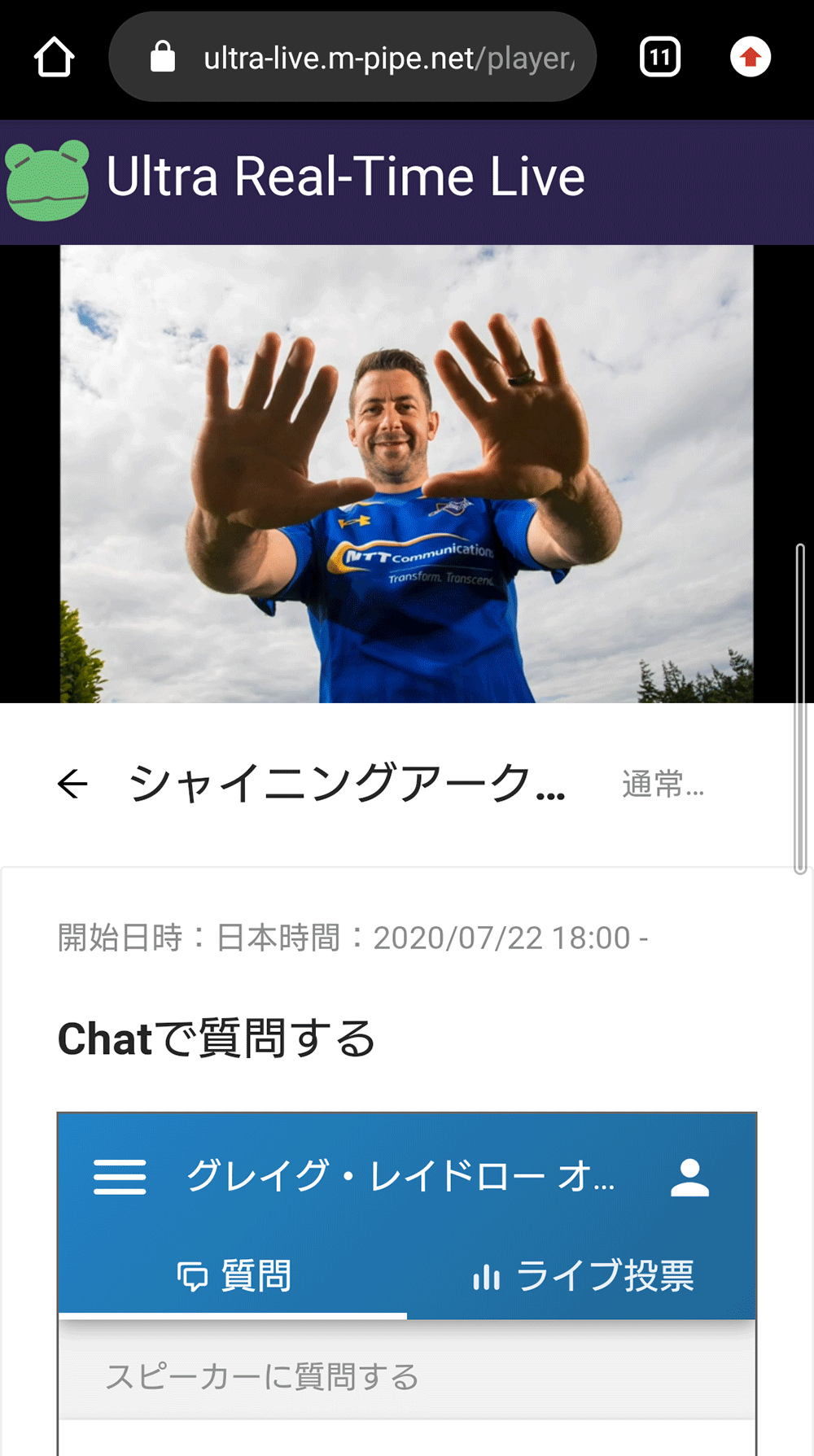Open the 通常 quality dropdown
Viewport: 814px width, 1456px height.
click(663, 785)
